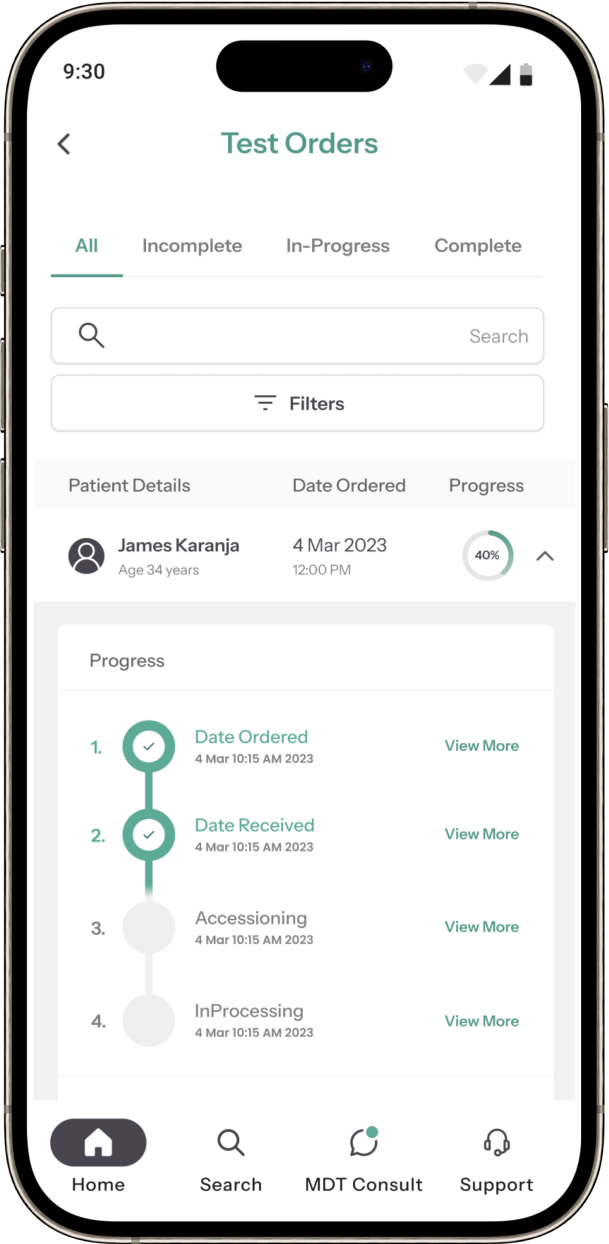609x1244 pixels.
Task: Select the All tab
Action: (x=87, y=246)
